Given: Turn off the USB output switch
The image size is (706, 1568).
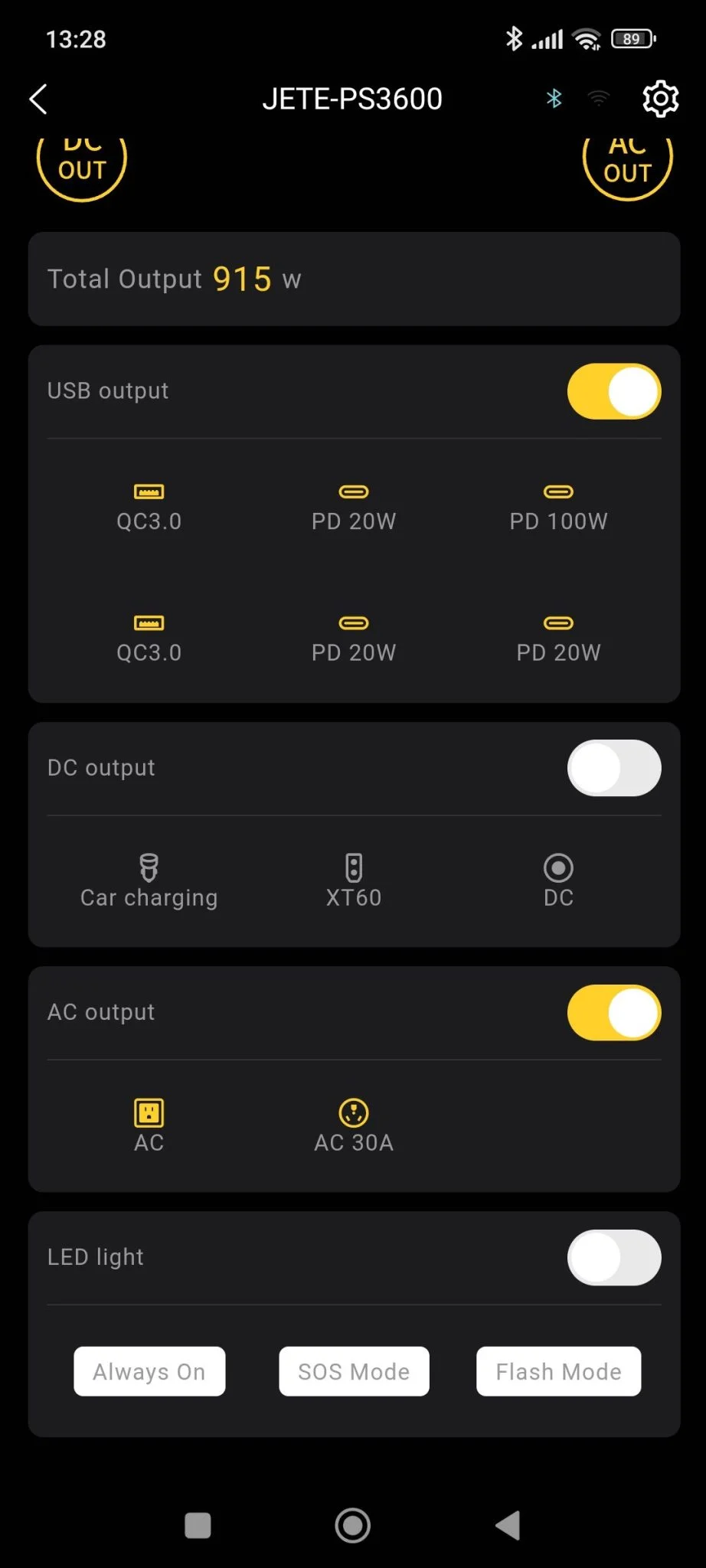Looking at the screenshot, I should click(x=614, y=391).
